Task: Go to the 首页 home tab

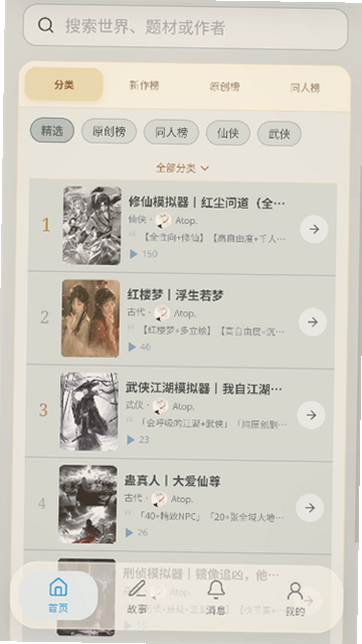Action: click(x=58, y=595)
